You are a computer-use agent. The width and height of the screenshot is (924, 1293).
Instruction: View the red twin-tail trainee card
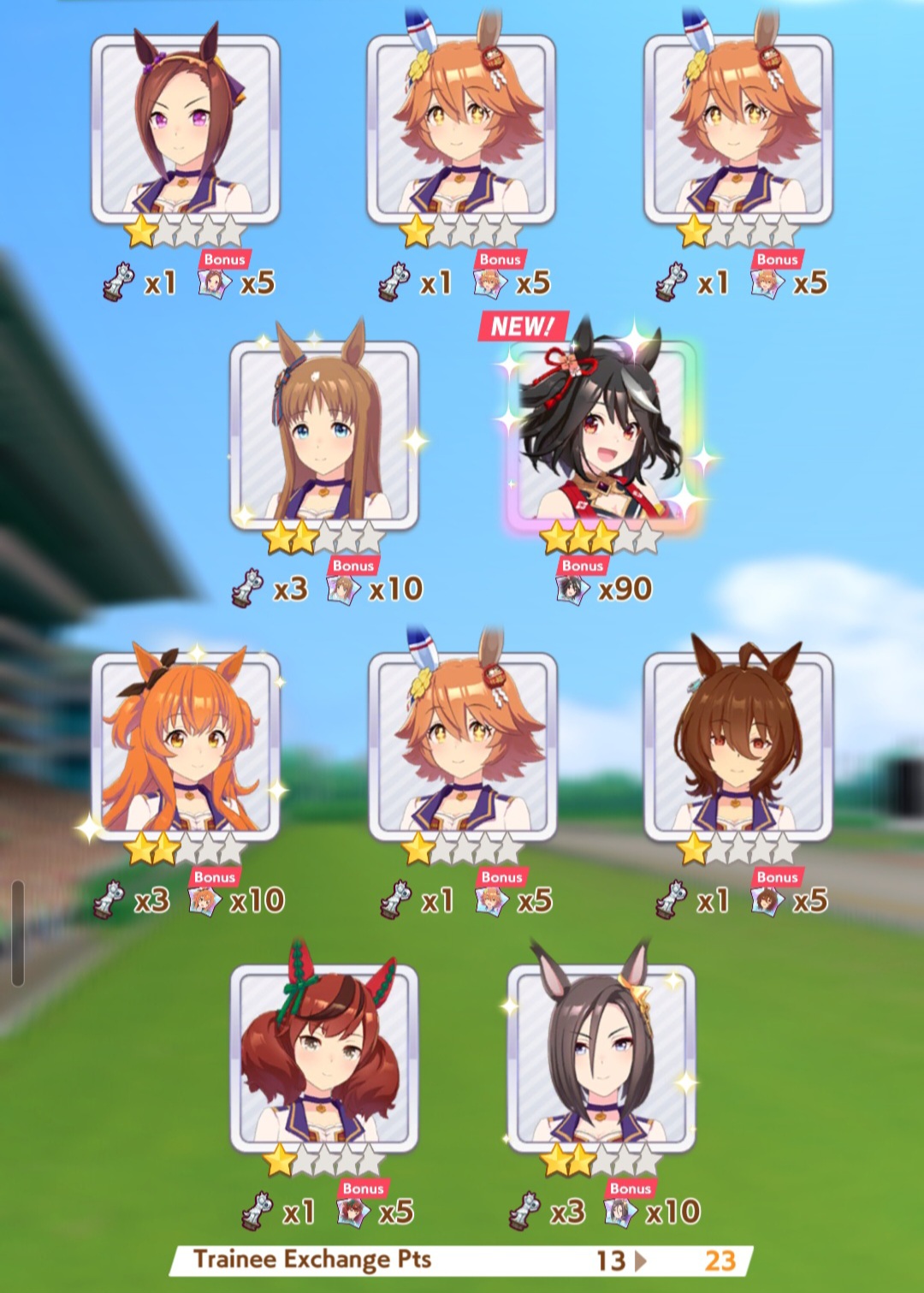tap(324, 1057)
